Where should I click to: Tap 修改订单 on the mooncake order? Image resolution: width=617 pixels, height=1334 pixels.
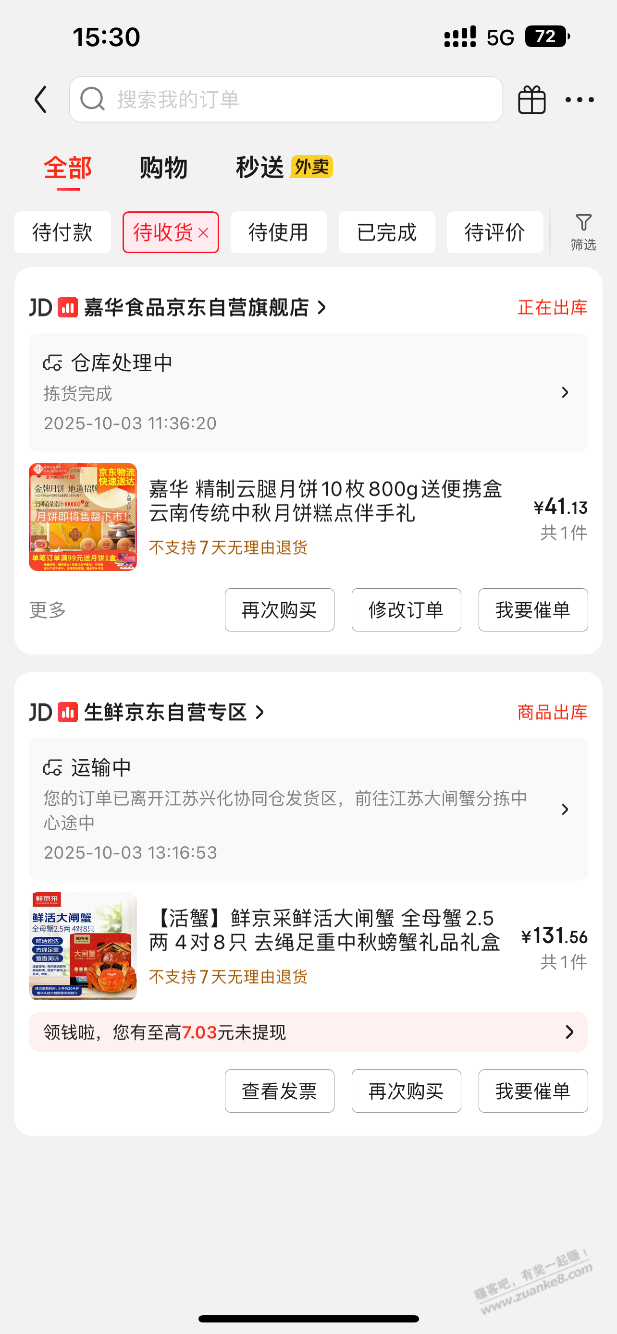coord(406,610)
